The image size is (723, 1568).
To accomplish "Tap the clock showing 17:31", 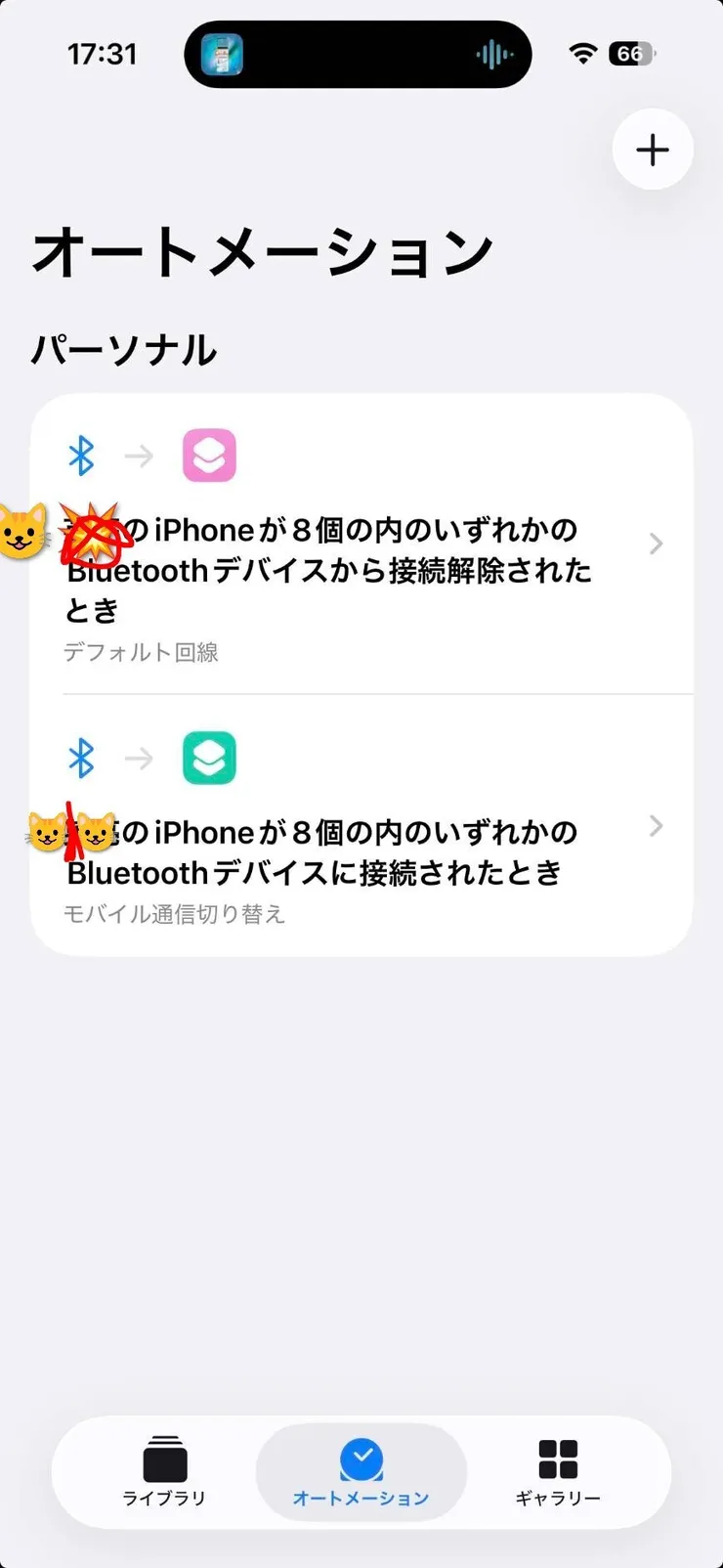I will point(105,55).
